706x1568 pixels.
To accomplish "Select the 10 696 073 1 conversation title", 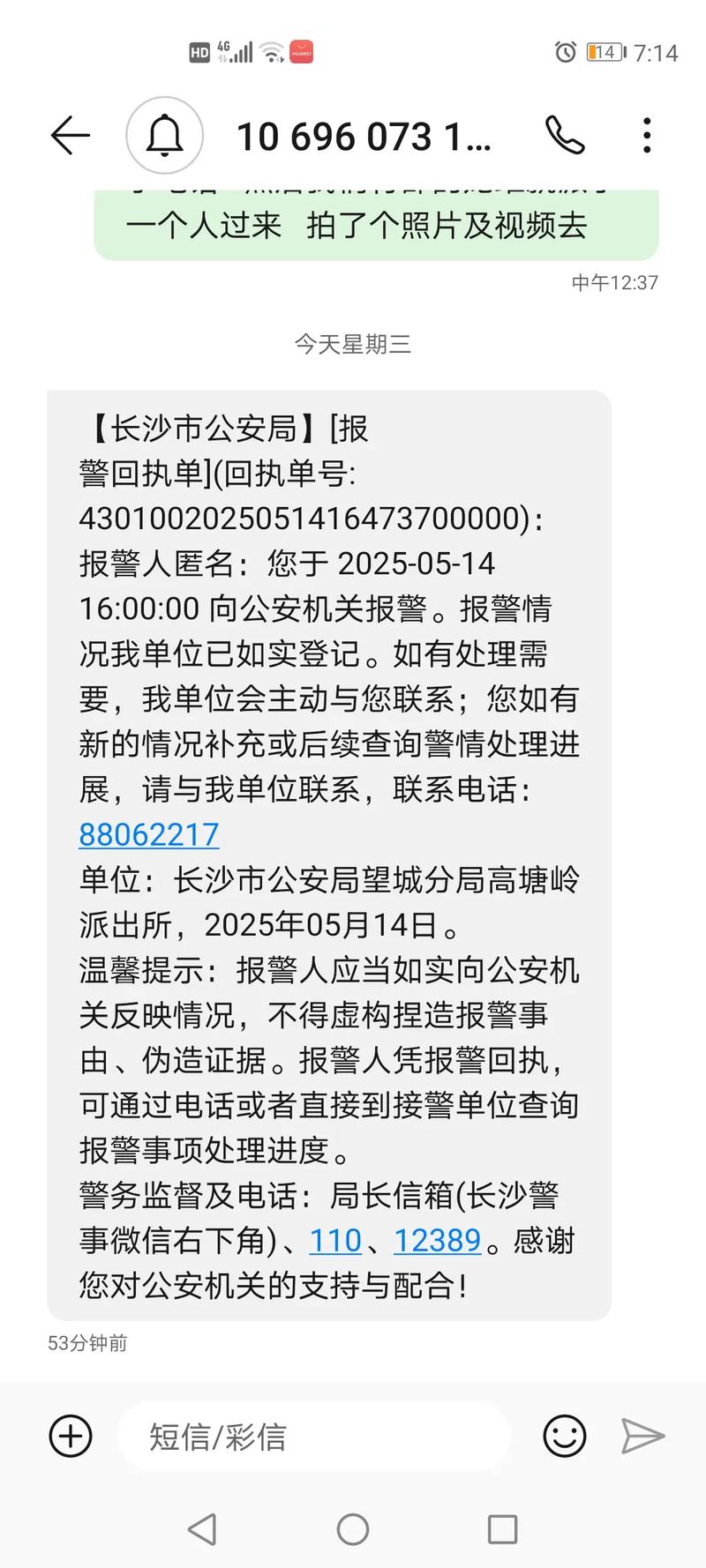I will 362,136.
